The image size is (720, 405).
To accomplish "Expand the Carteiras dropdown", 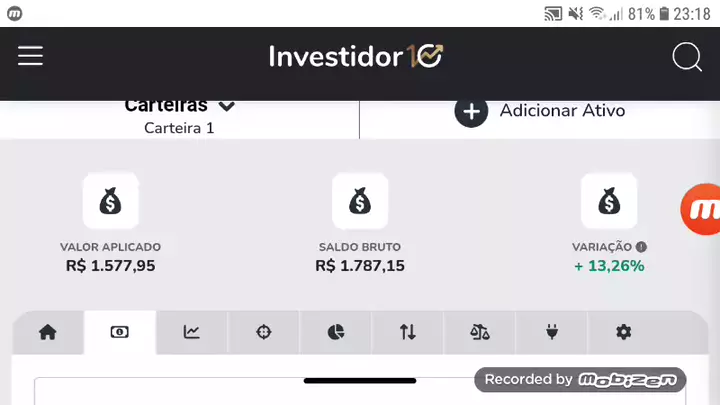I will click(180, 106).
